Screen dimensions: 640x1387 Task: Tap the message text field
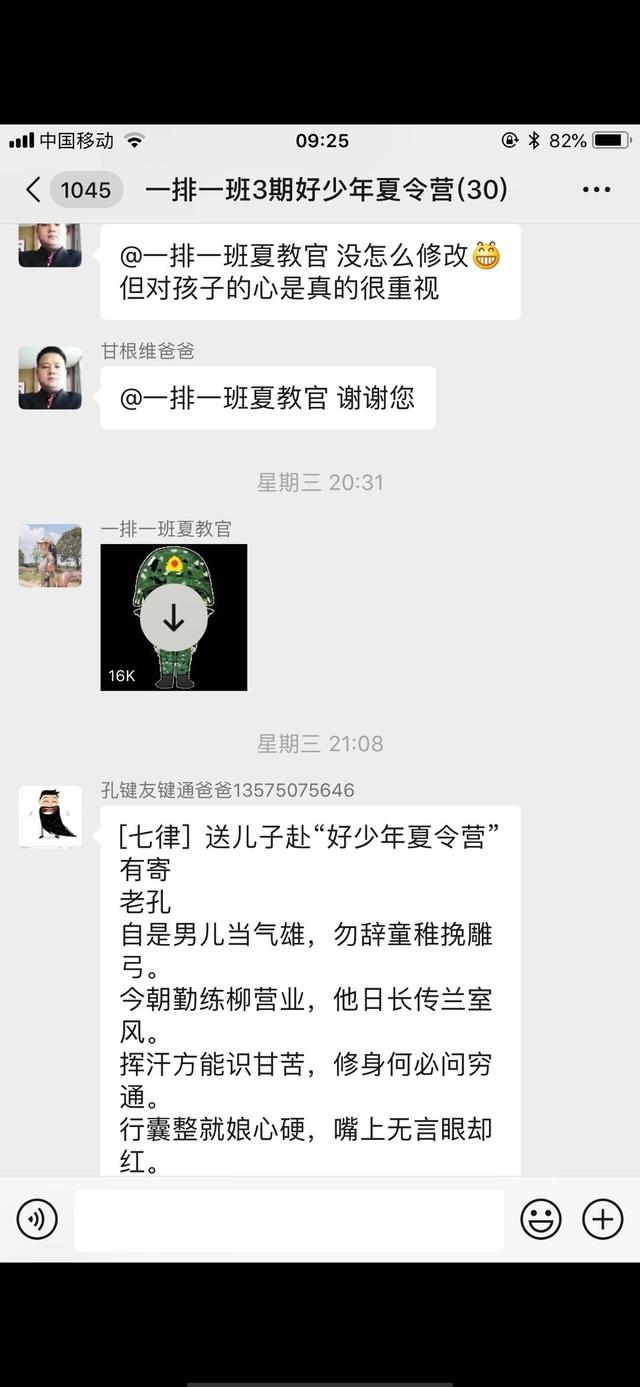click(288, 1220)
